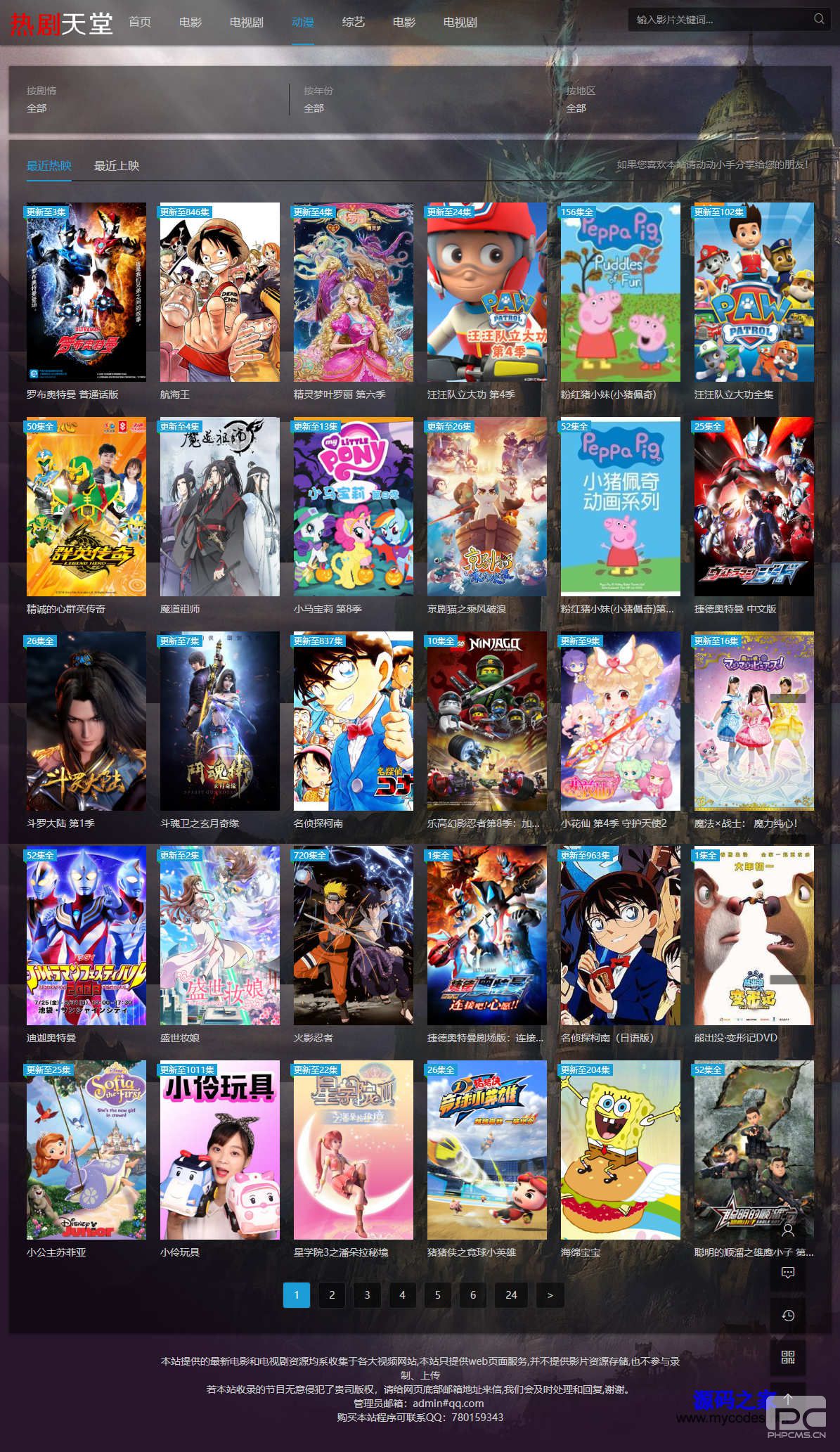The height and width of the screenshot is (1452, 840).
Task: Open the 航海王 poster
Action: [x=220, y=293]
